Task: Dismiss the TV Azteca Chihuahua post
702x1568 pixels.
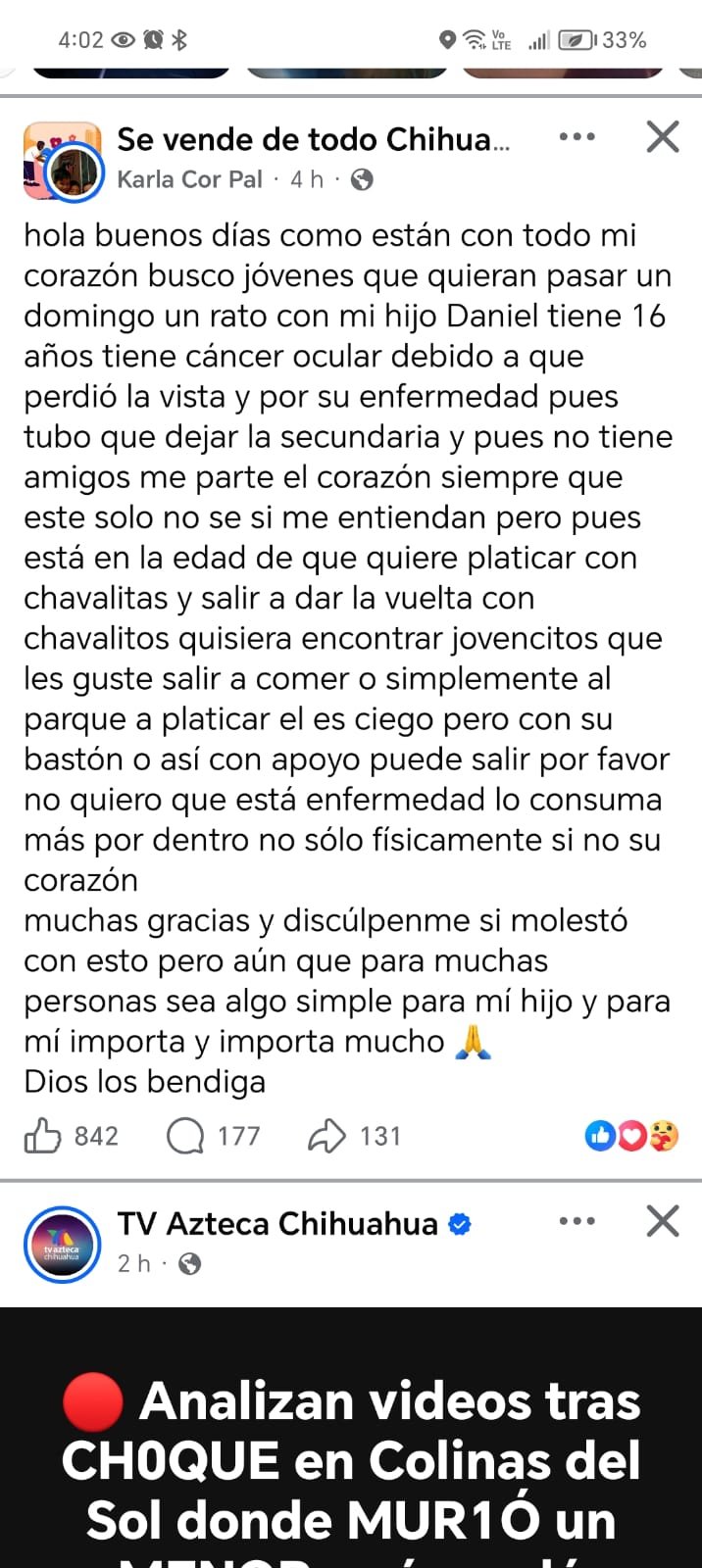Action: coord(663,1221)
